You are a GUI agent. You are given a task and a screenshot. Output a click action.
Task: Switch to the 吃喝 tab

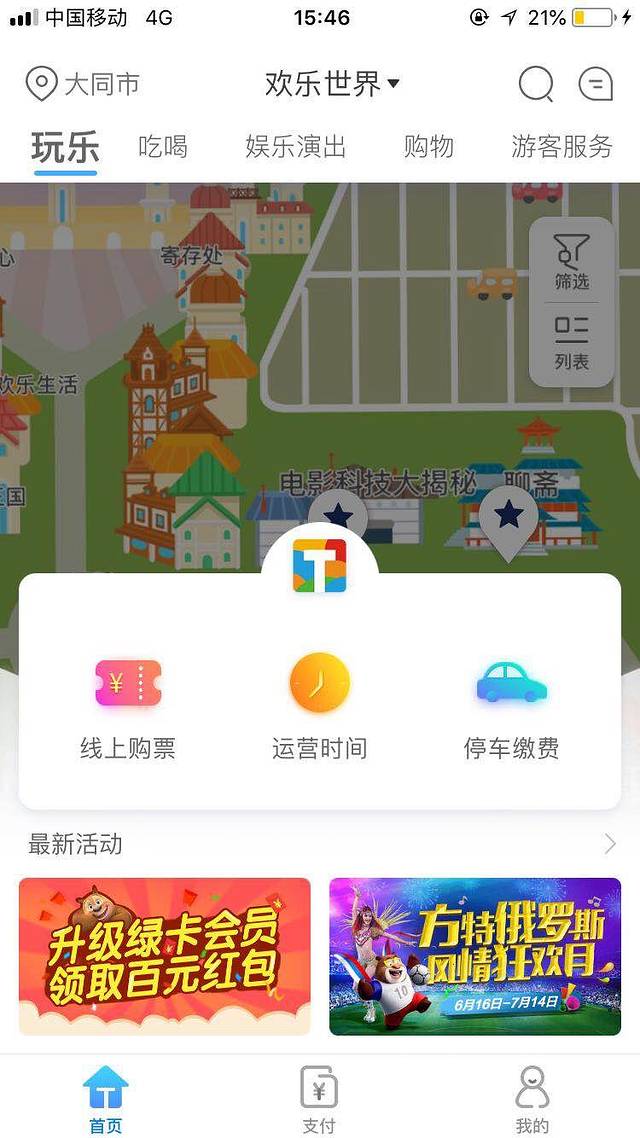pyautogui.click(x=163, y=148)
